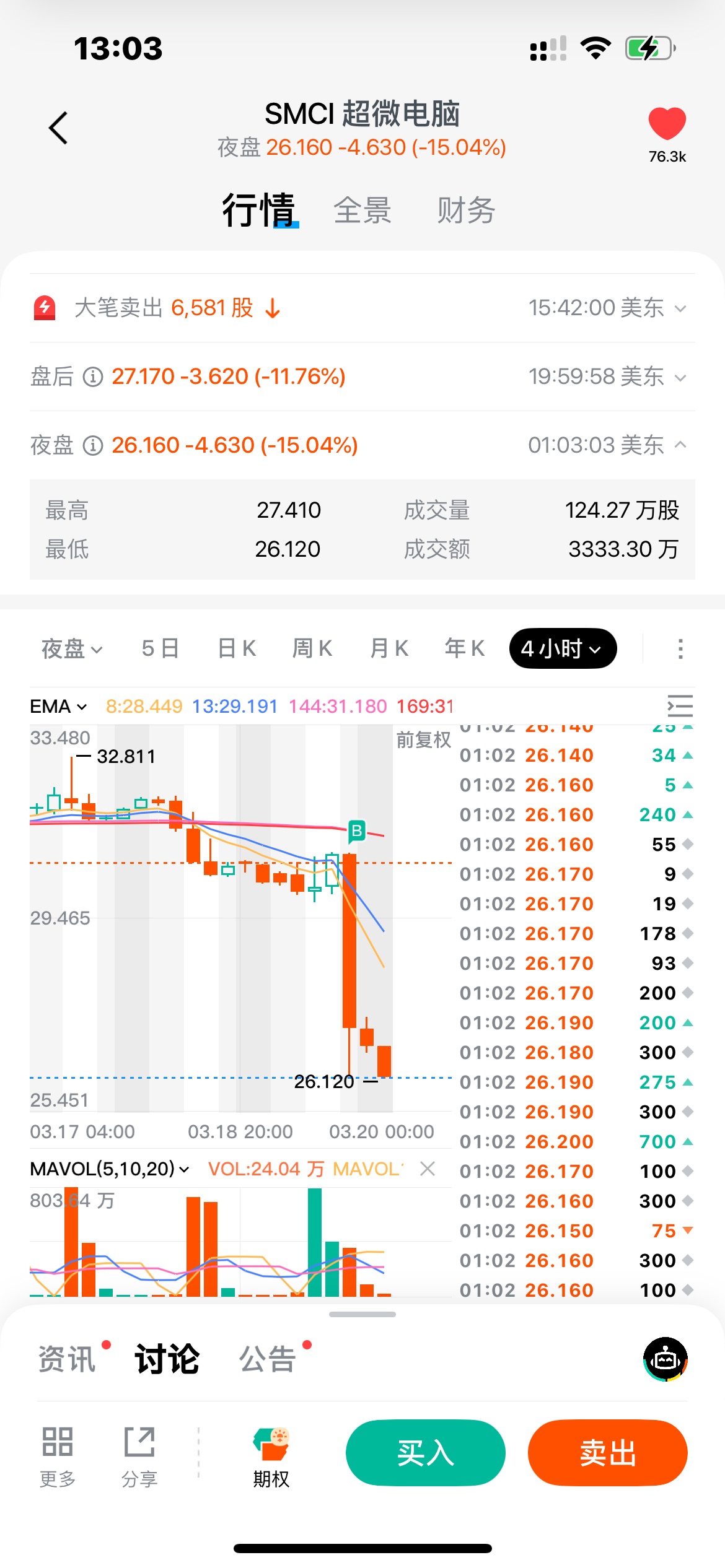Open the 夜盘 chart session dropdown
Screen dimensions: 725x1568
71,649
